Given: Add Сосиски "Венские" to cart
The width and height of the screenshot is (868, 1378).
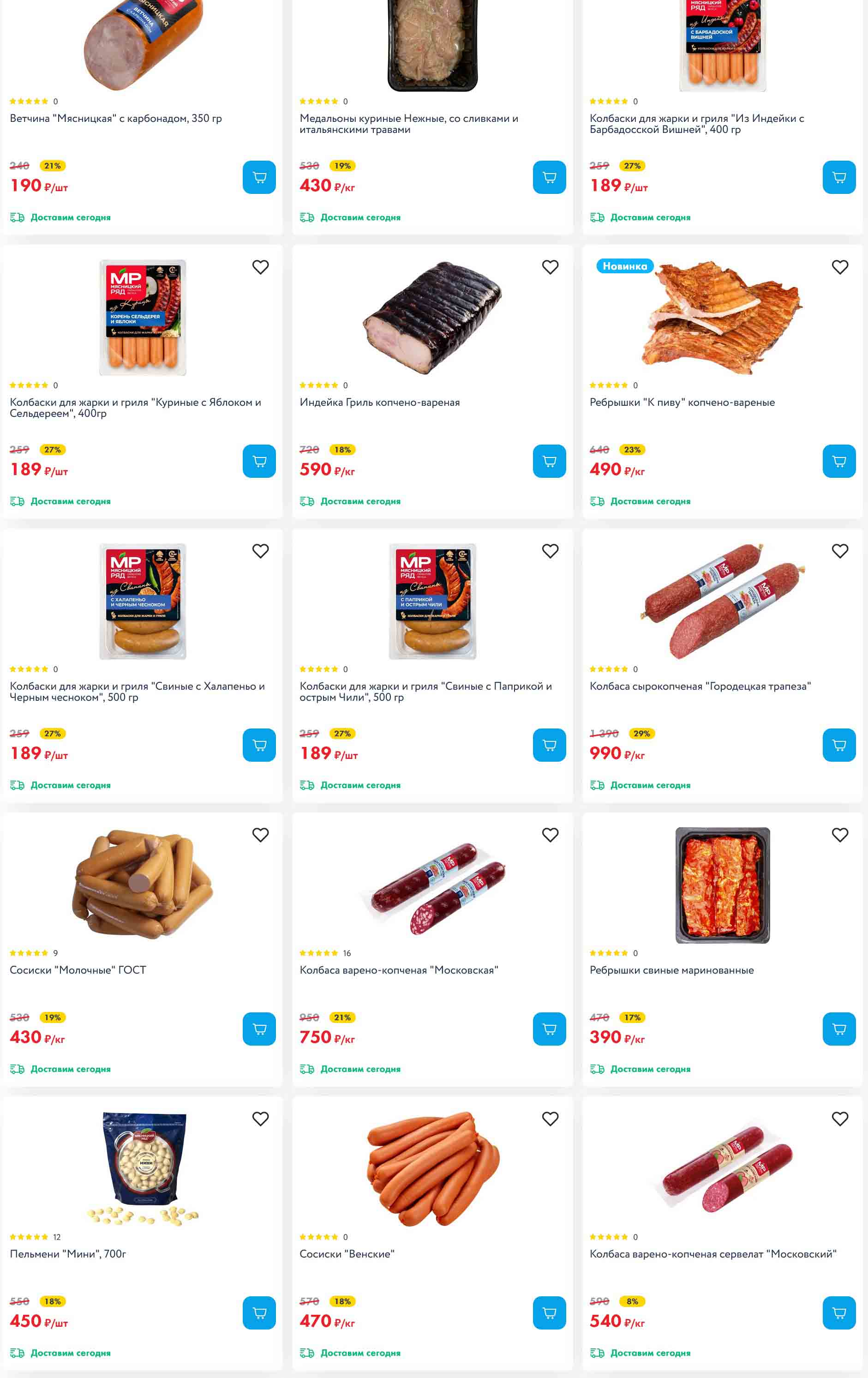Looking at the screenshot, I should click(x=549, y=1313).
